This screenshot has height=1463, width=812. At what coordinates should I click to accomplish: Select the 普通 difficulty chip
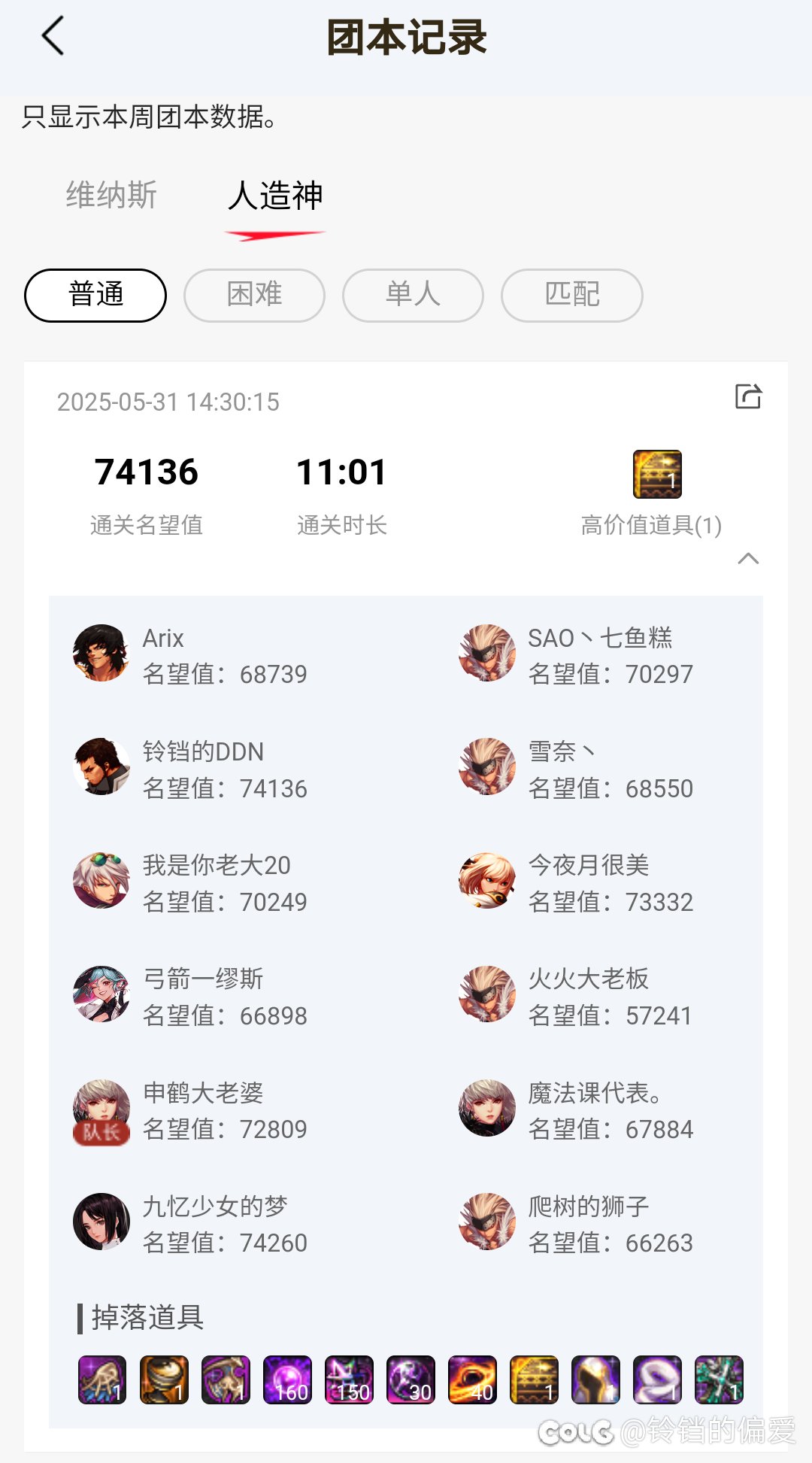[95, 295]
